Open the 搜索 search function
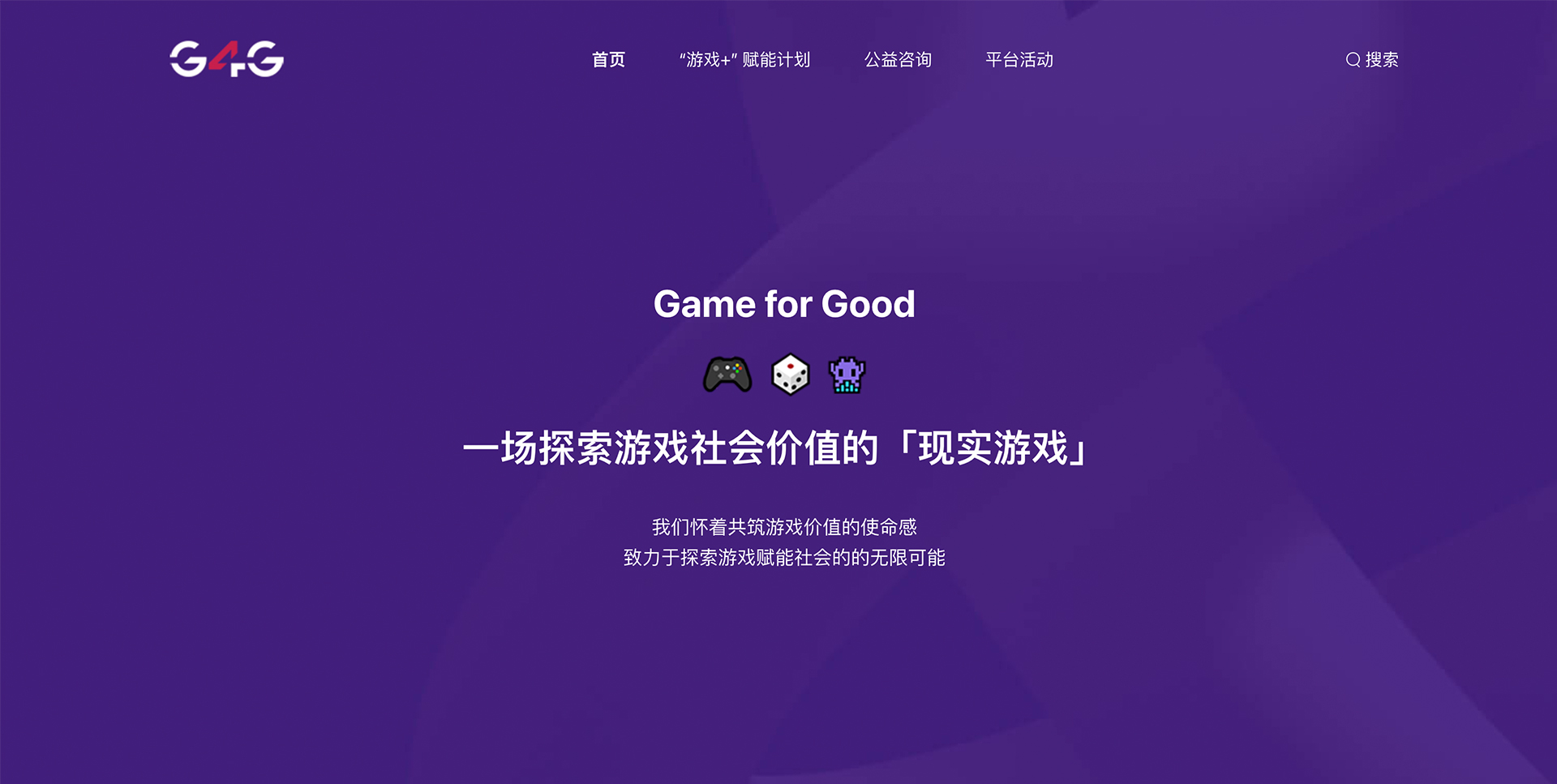The height and width of the screenshot is (784, 1557). (1372, 60)
